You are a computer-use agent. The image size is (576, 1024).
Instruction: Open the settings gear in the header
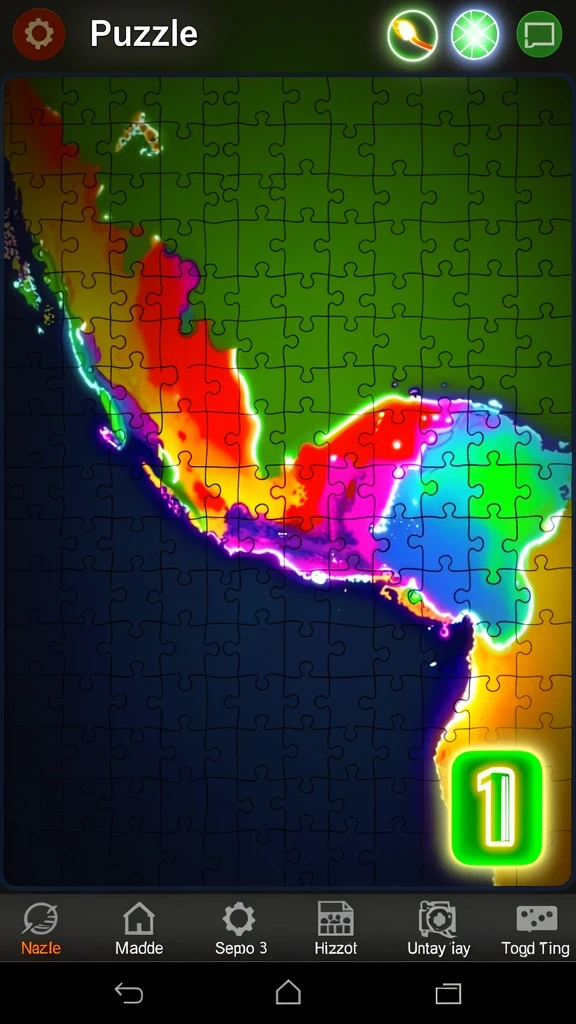click(x=39, y=34)
